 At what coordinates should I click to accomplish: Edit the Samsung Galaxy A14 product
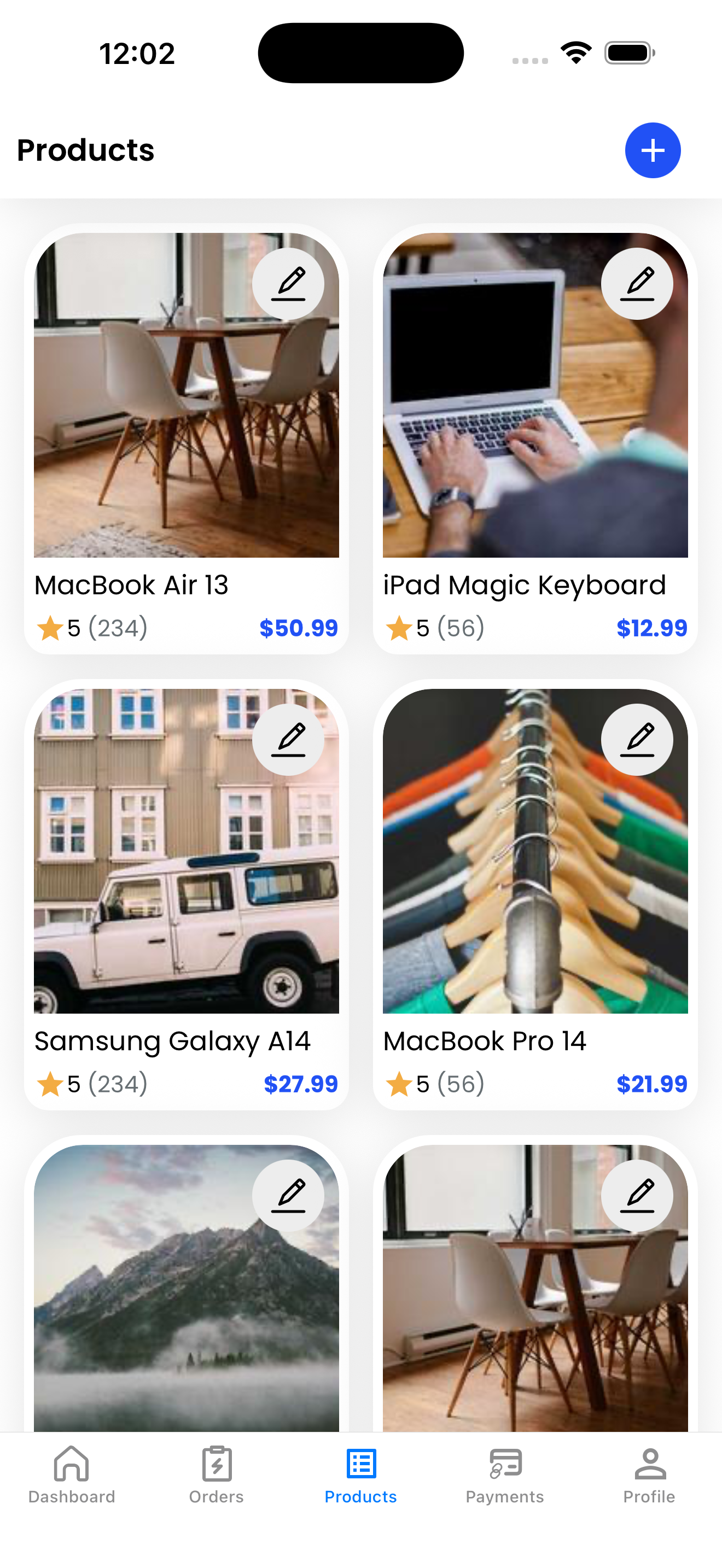(x=288, y=740)
